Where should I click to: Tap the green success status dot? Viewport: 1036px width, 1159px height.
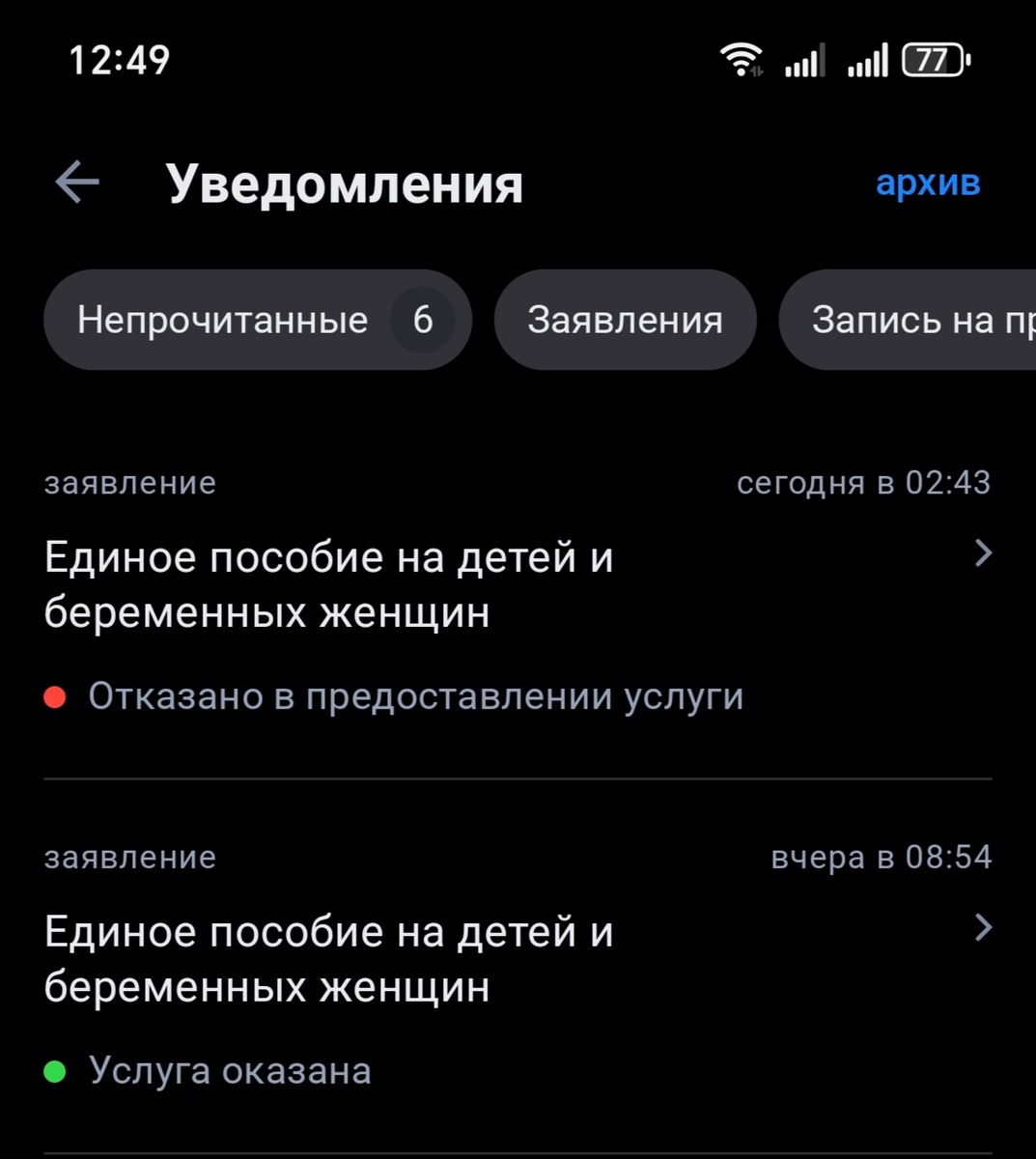[55, 1069]
